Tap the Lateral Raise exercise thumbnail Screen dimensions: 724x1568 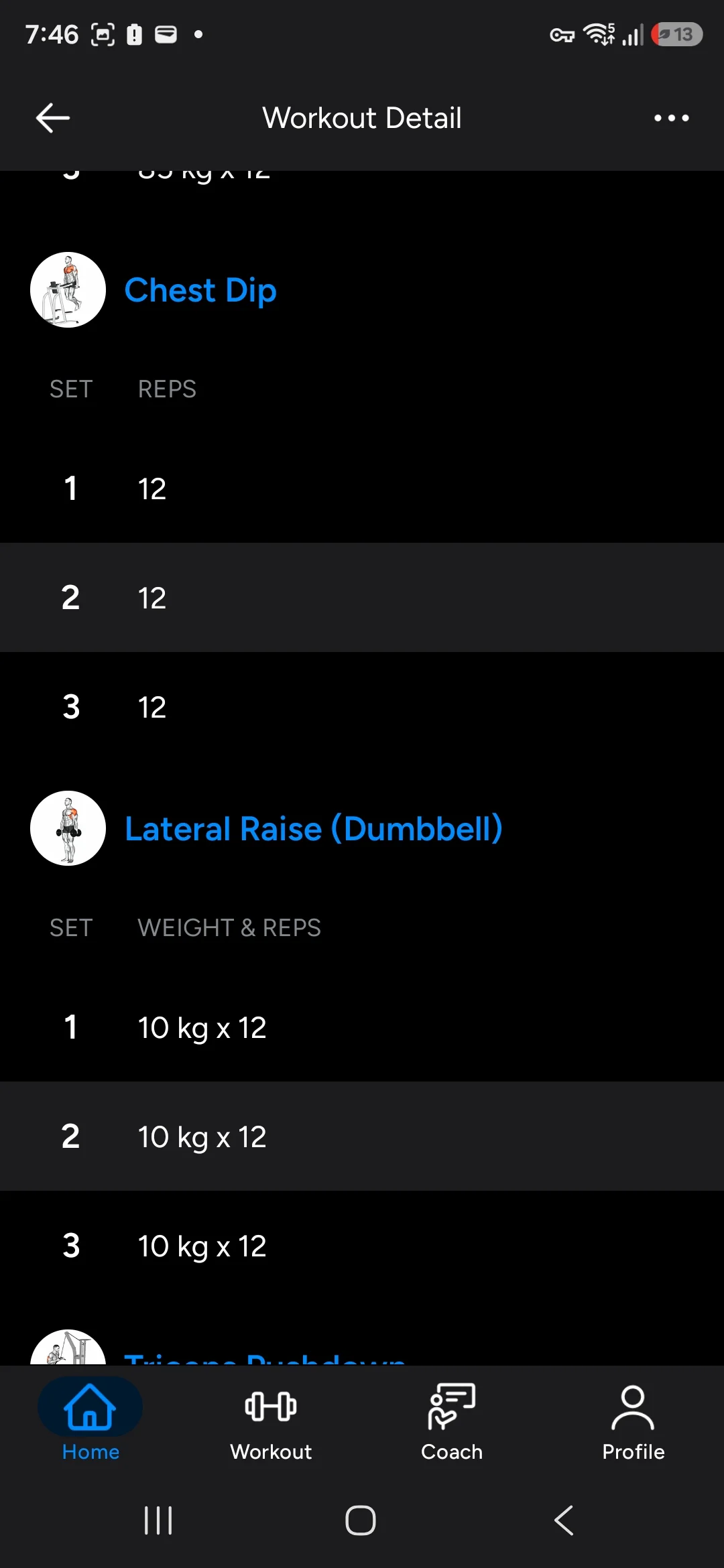[x=68, y=829]
